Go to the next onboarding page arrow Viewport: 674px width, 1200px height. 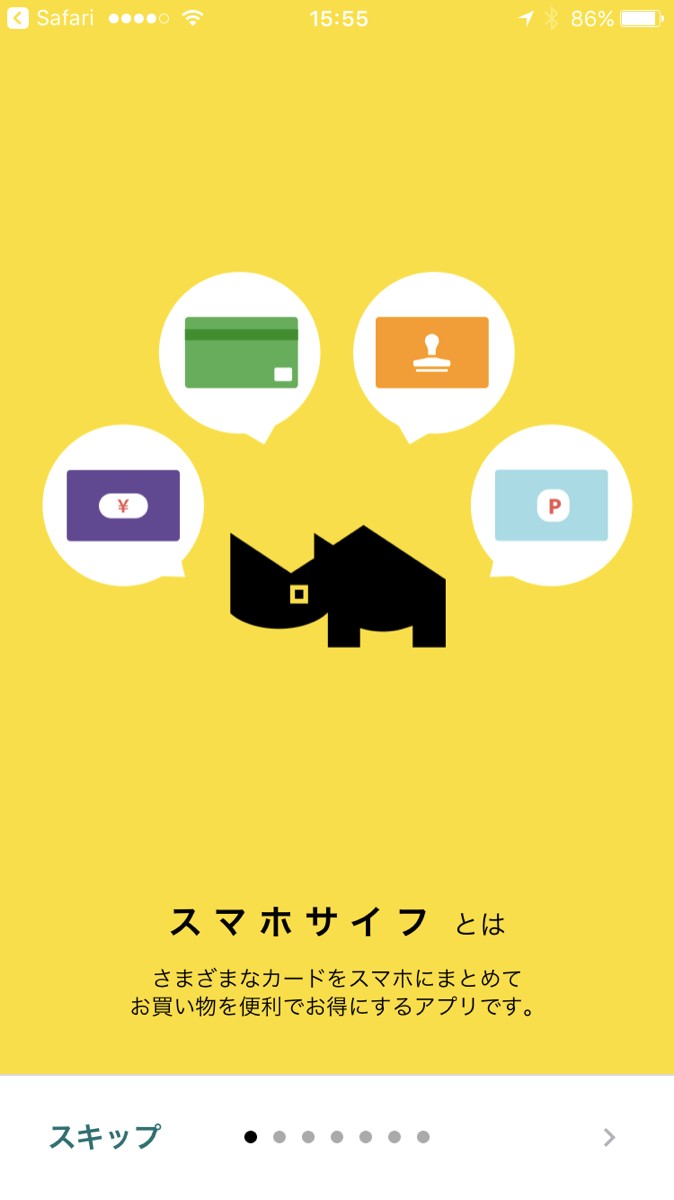[609, 1137]
